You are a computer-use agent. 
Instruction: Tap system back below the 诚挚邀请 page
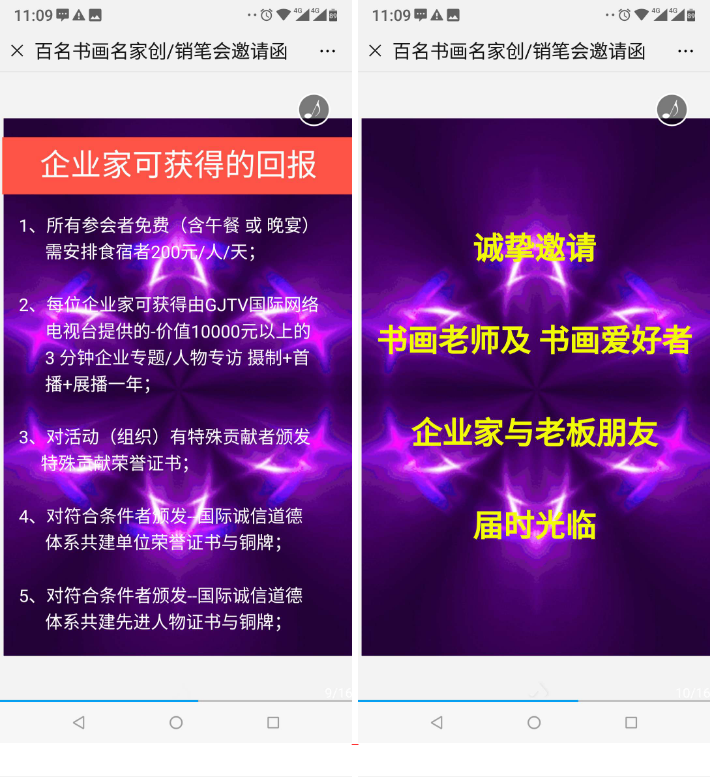(x=436, y=722)
